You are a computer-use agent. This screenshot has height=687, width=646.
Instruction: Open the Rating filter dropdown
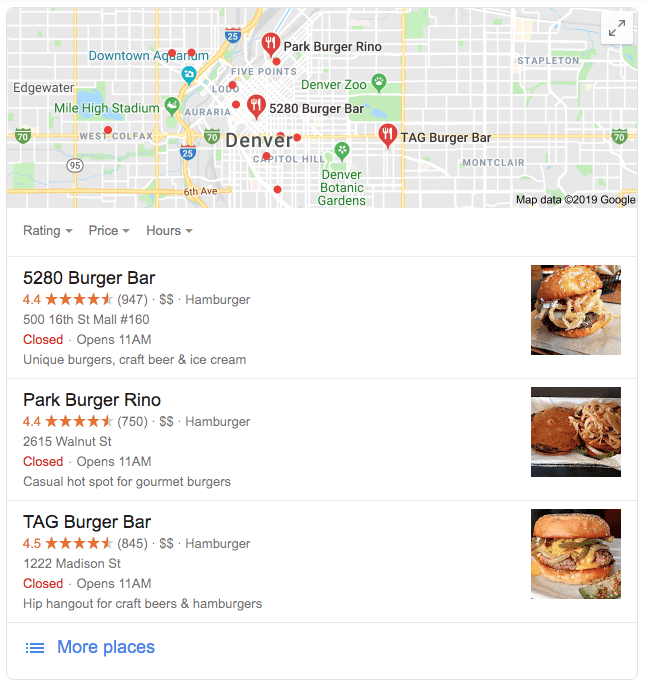pyautogui.click(x=47, y=231)
